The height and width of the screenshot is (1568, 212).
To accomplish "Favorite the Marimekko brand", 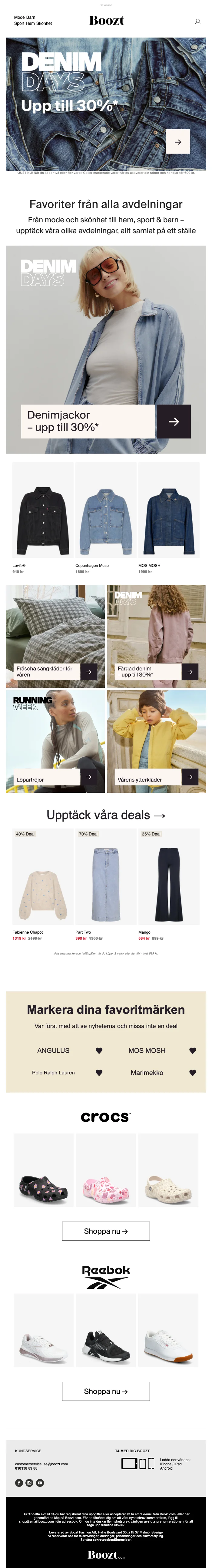I will point(193,1073).
